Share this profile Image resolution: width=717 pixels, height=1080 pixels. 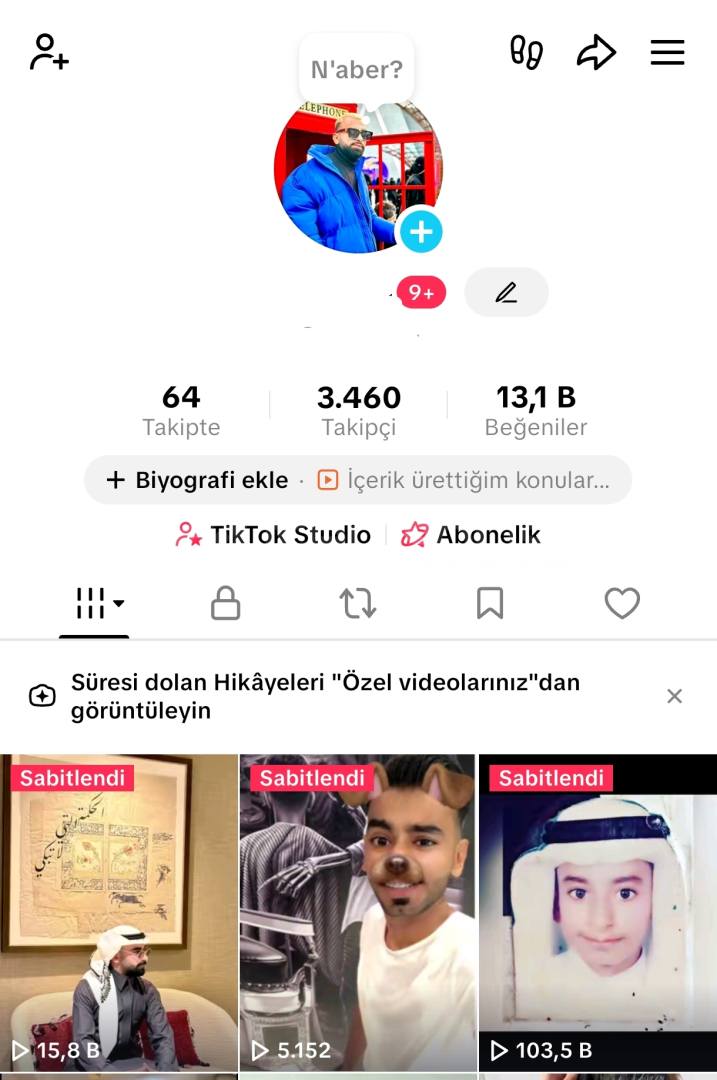(x=596, y=52)
